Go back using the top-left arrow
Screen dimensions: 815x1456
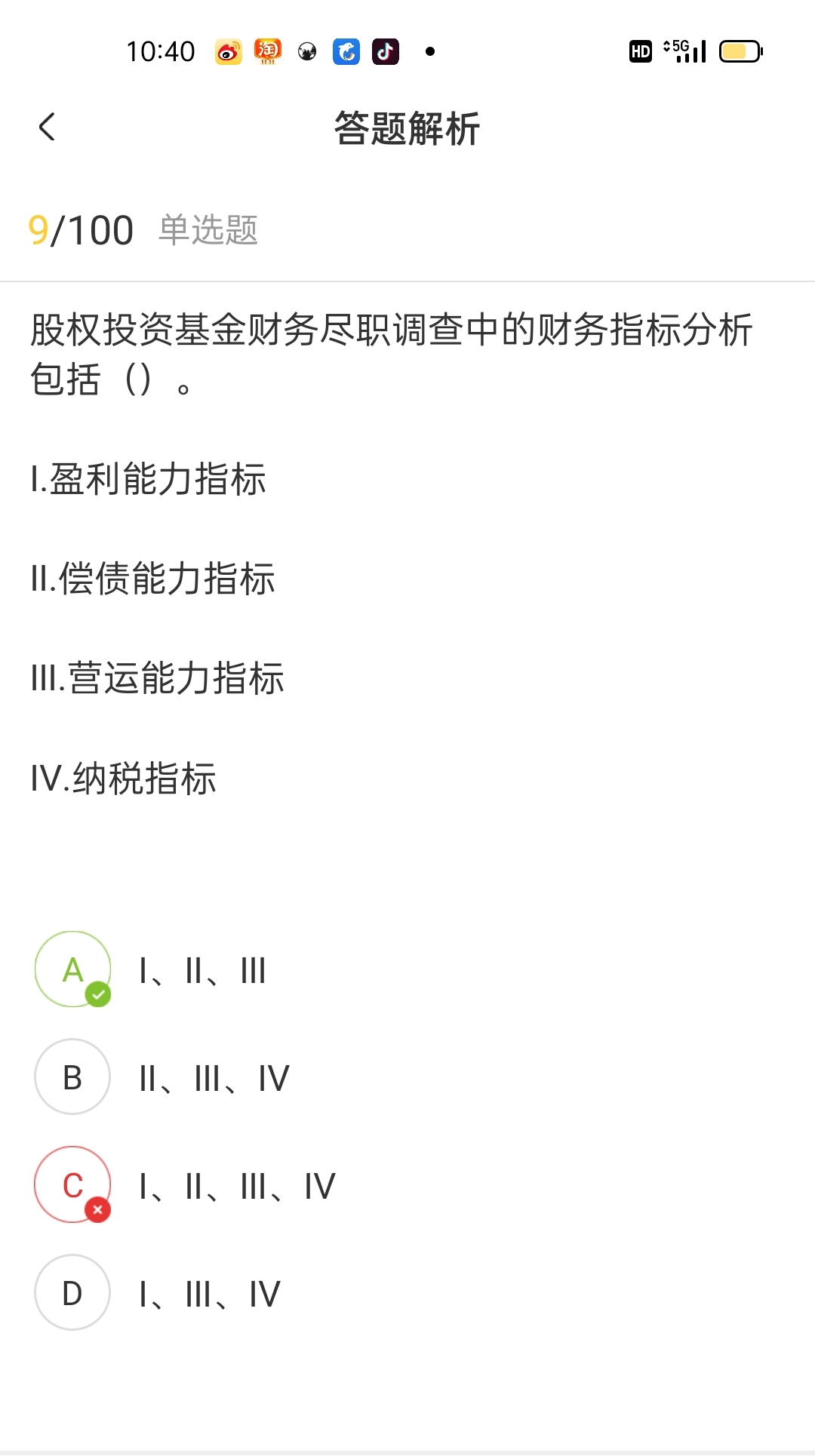pos(47,127)
